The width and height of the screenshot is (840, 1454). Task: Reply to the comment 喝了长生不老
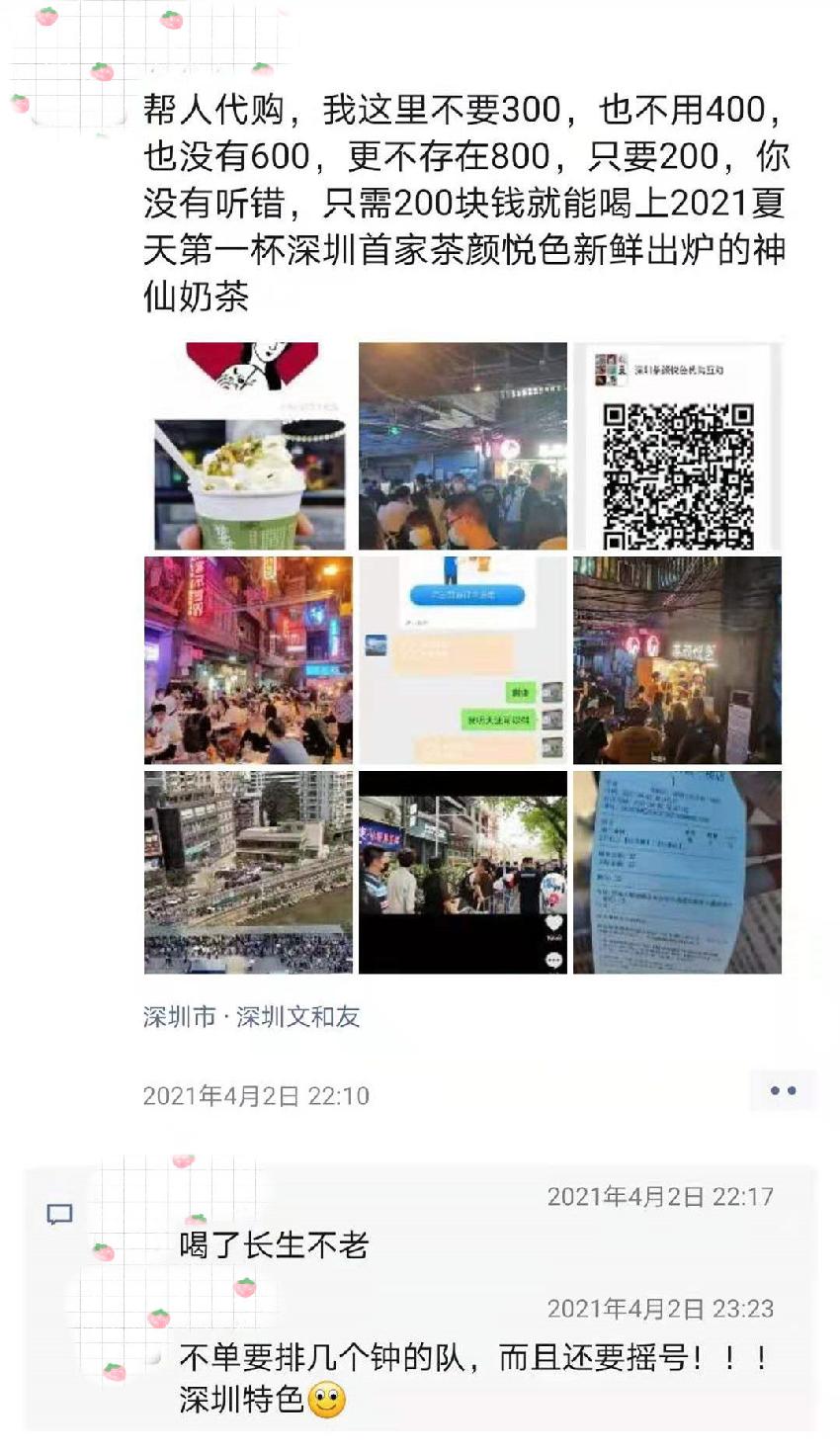pos(275,1244)
